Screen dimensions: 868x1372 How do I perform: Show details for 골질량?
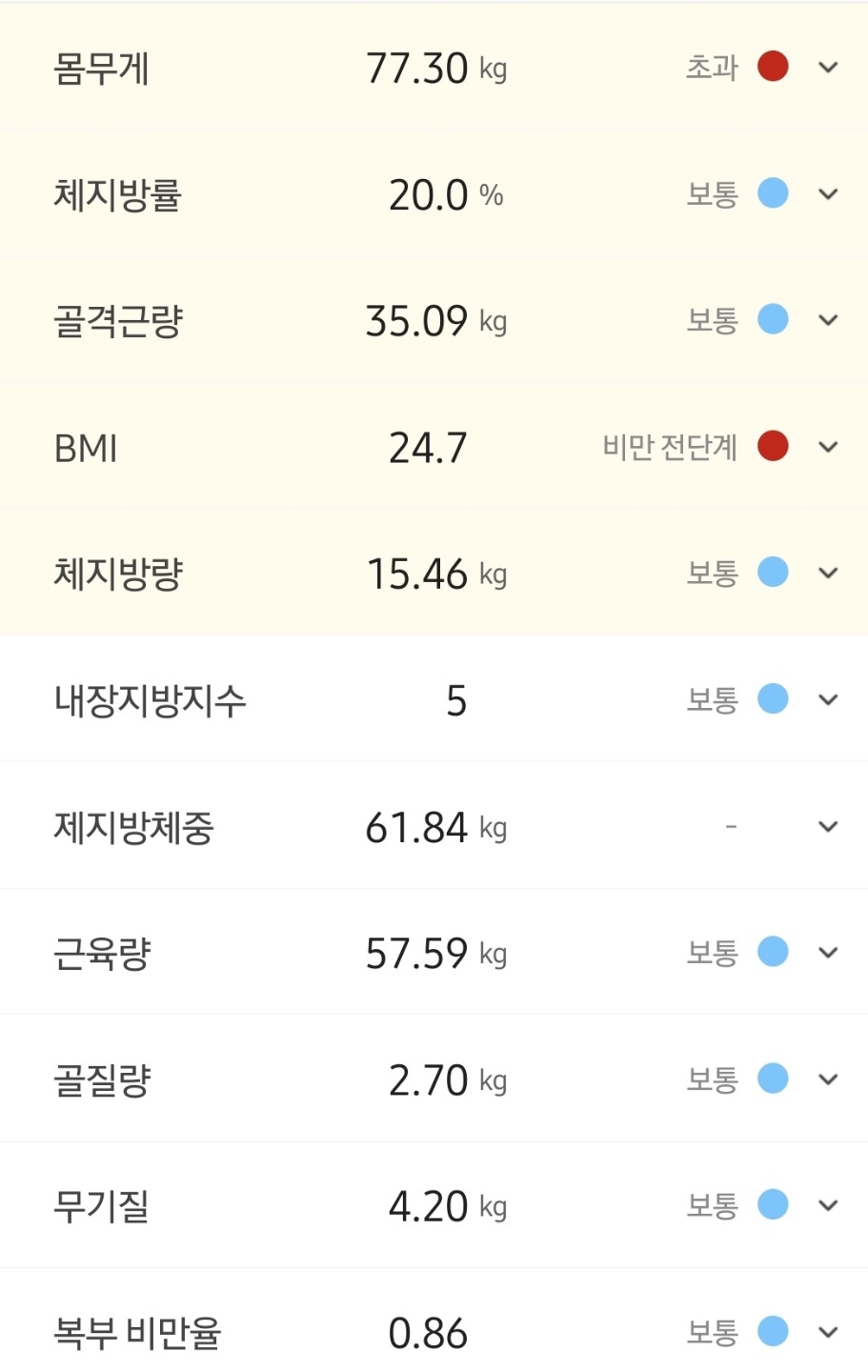828,1079
